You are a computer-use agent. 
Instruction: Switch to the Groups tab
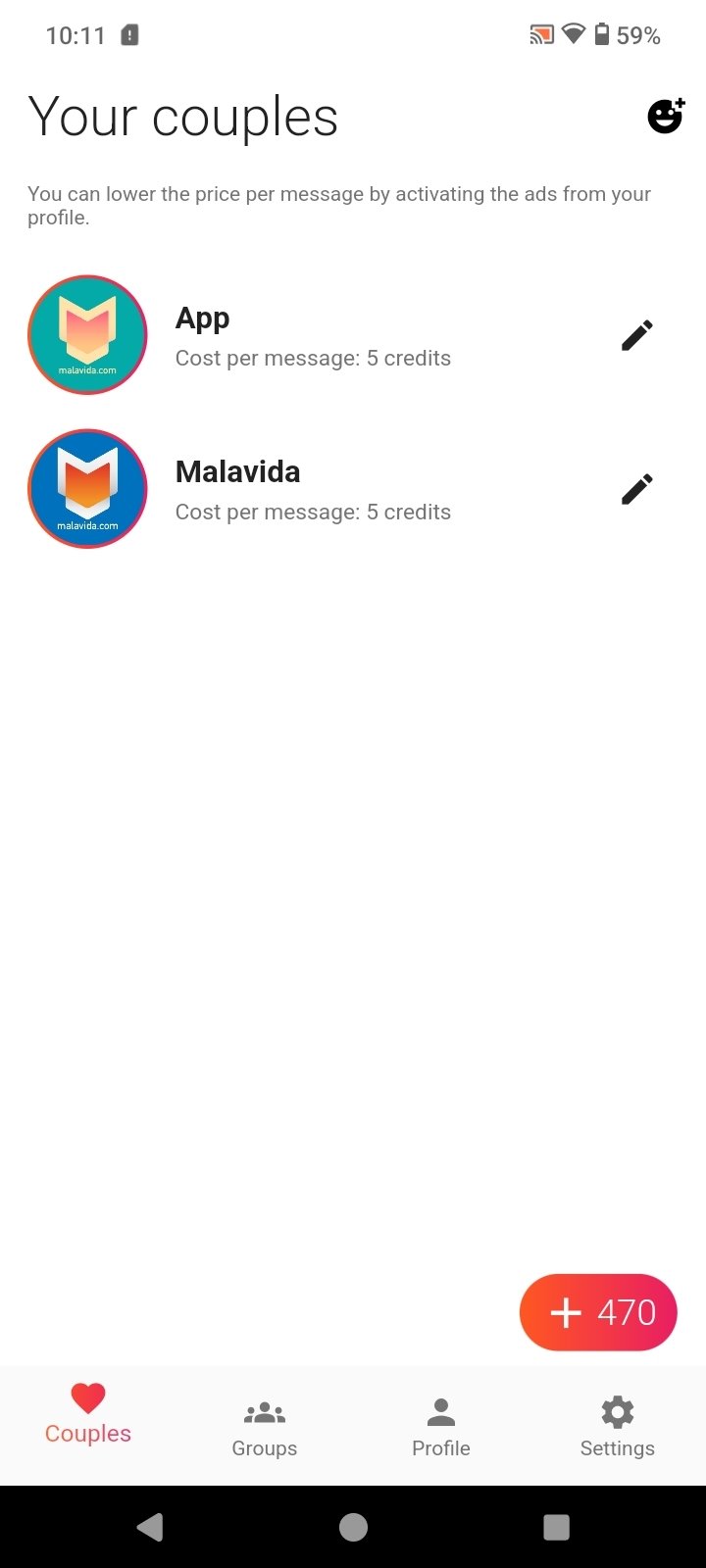pos(265,1428)
